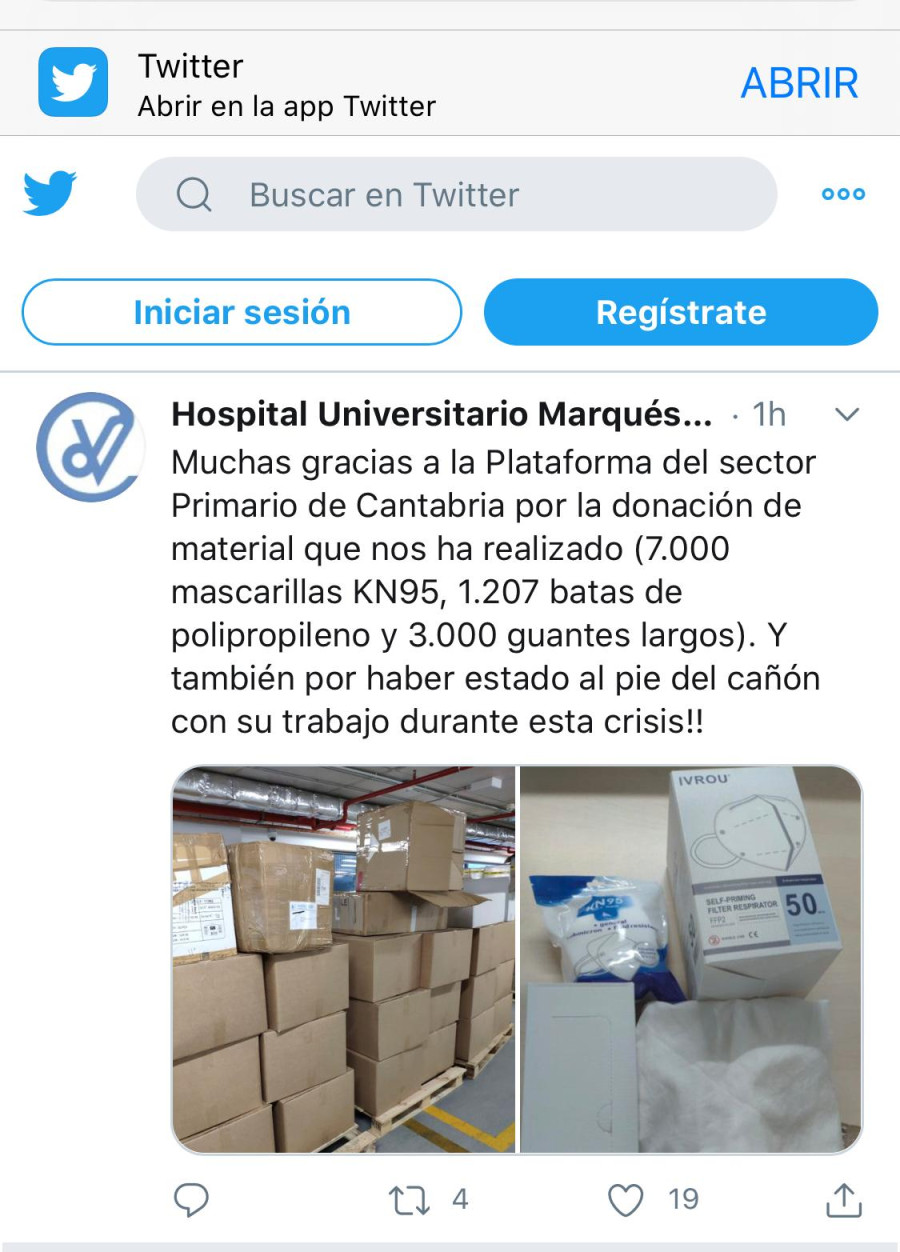Screen dimensions: 900x1252
Task: Open the three-dot overflow menu
Action: (843, 194)
